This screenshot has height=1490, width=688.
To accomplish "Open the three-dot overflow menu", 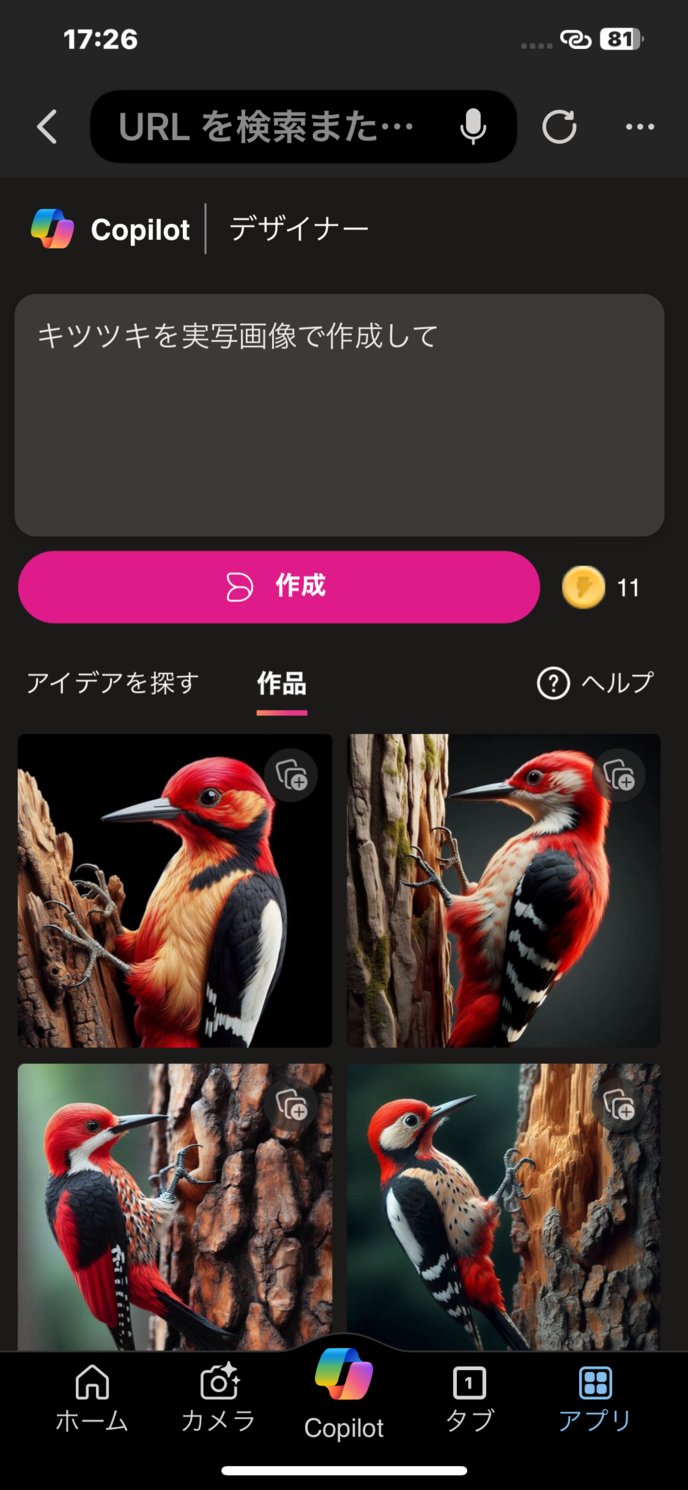I will click(x=640, y=127).
